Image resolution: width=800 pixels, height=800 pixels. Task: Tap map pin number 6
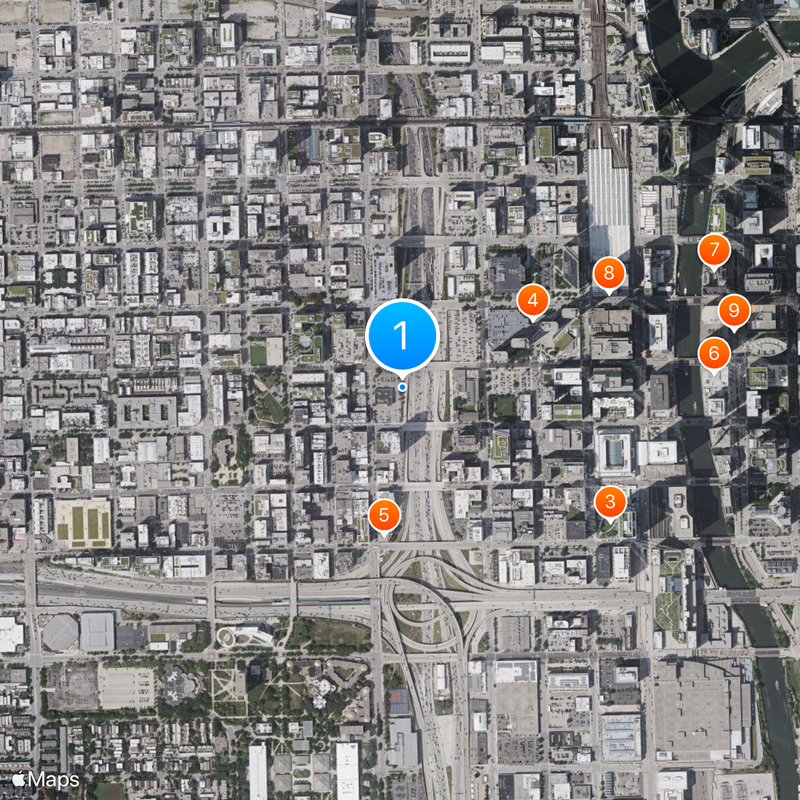[713, 352]
